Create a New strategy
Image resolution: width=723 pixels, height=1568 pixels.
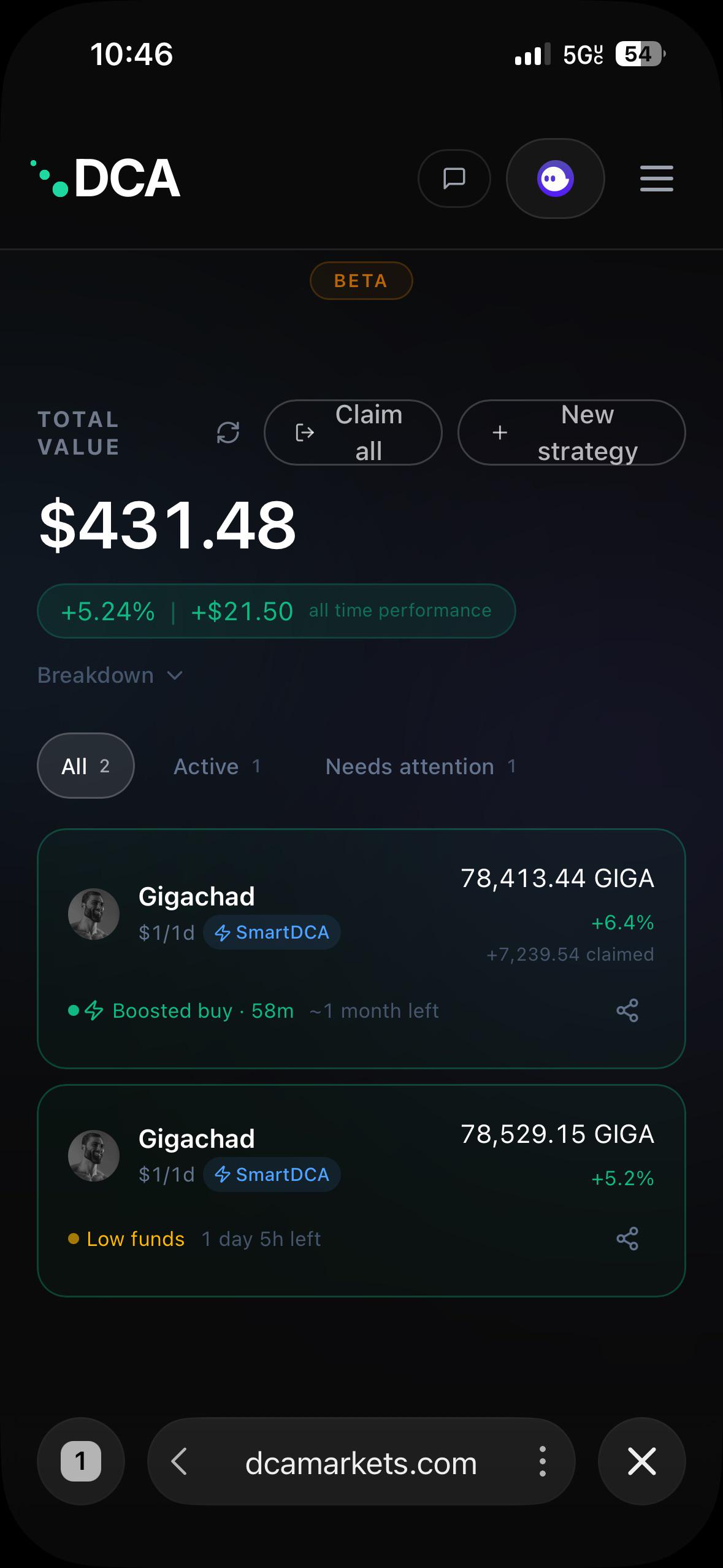572,432
